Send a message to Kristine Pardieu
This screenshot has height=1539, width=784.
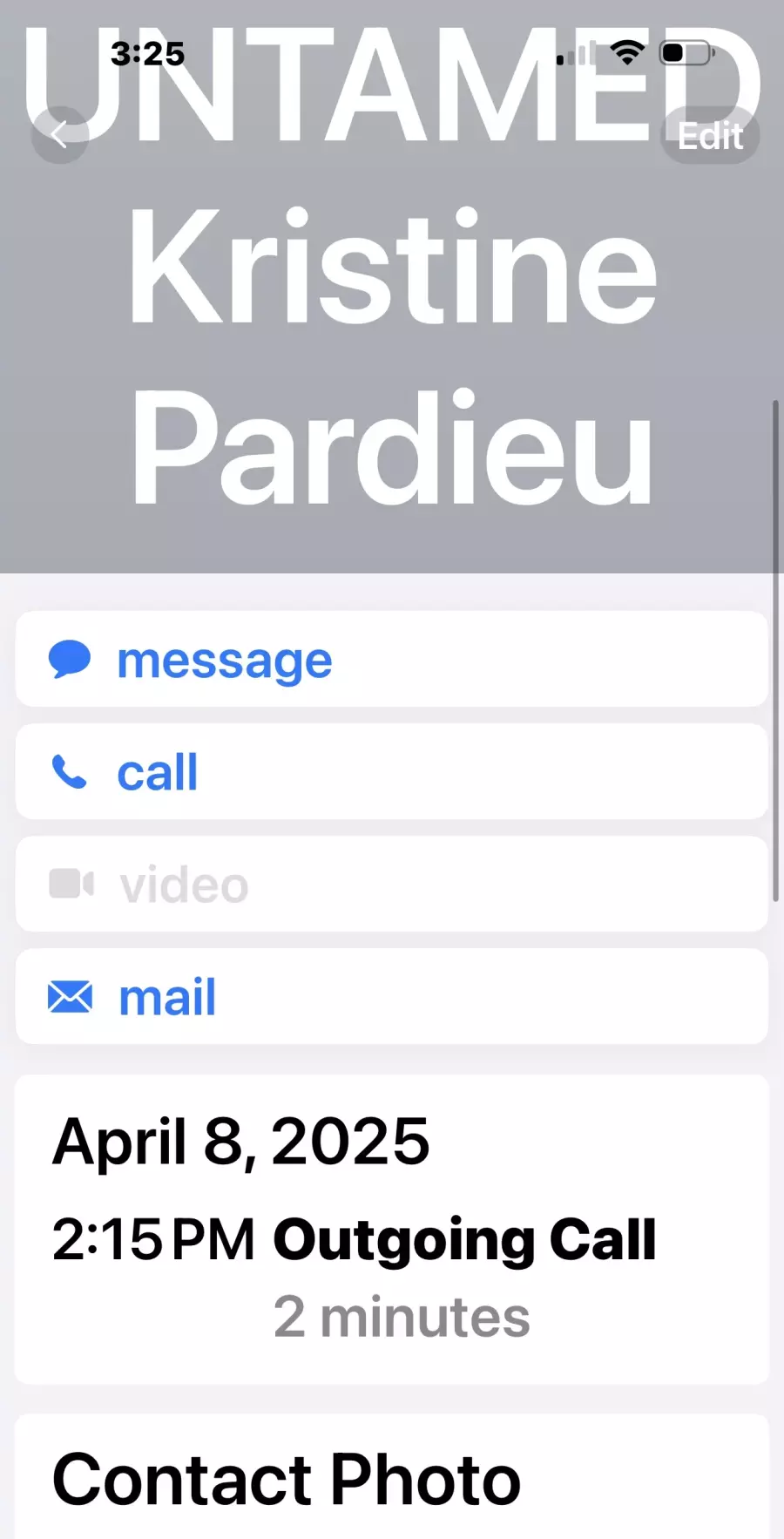coord(391,660)
